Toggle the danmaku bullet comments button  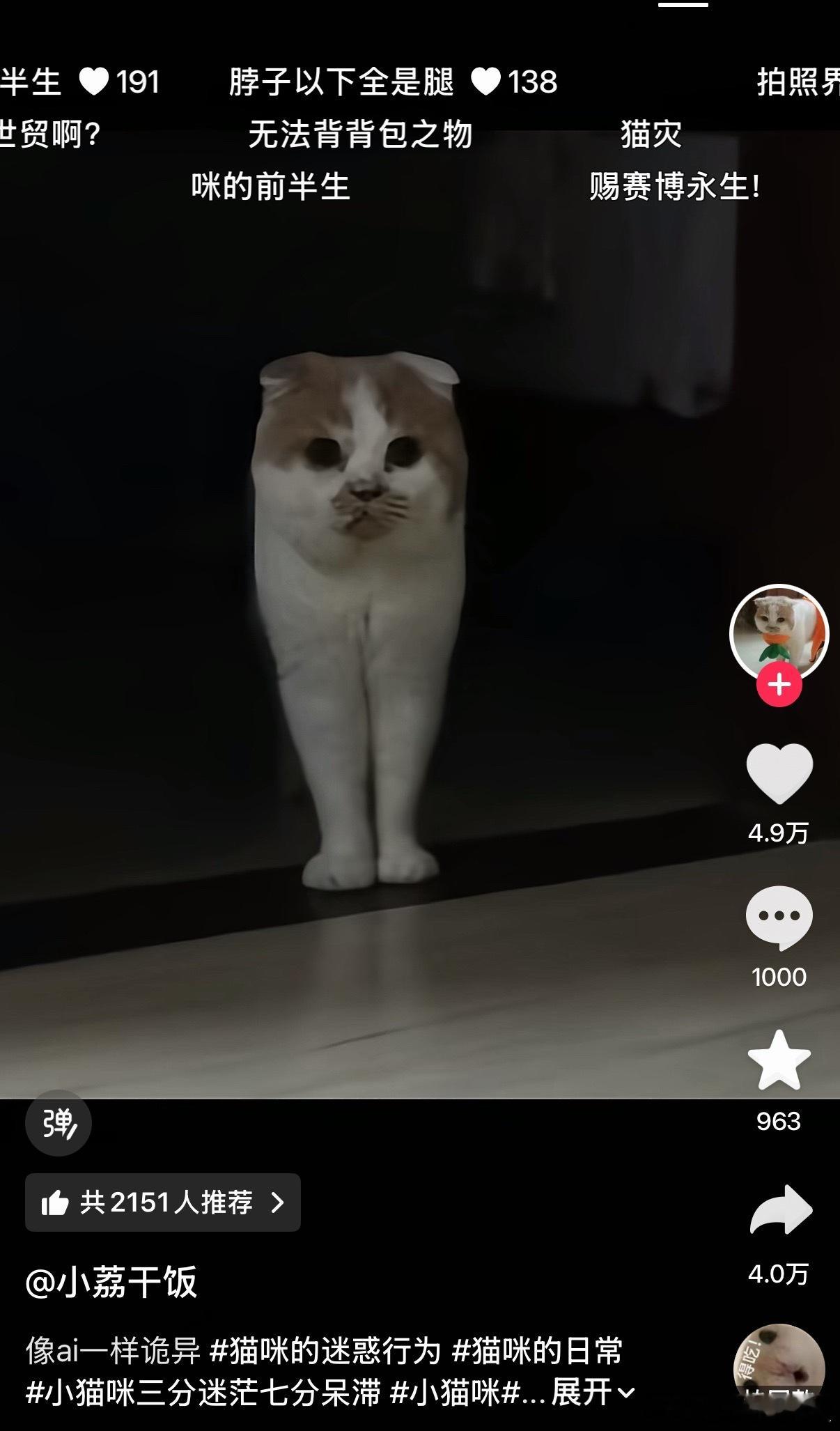point(59,1123)
